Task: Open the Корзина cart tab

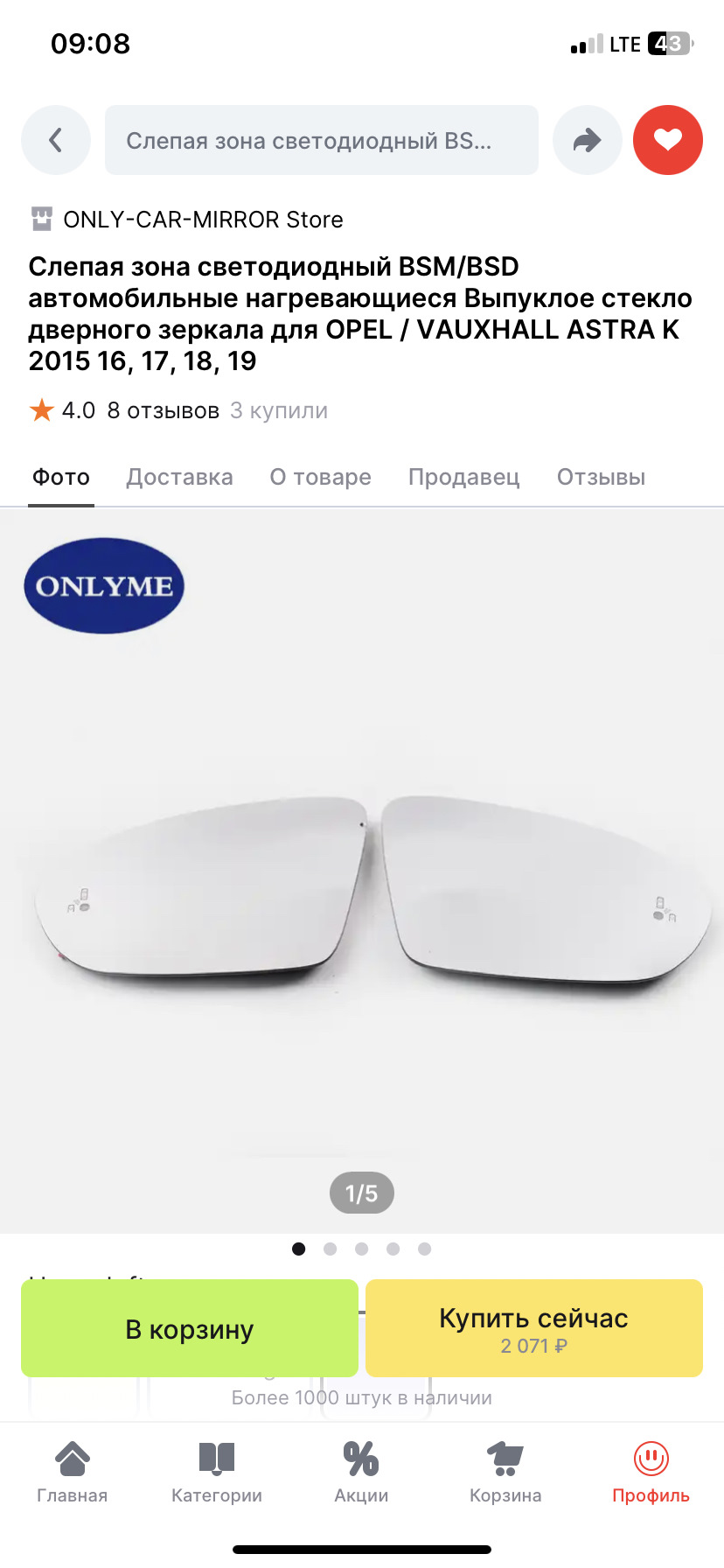Action: click(x=505, y=1472)
